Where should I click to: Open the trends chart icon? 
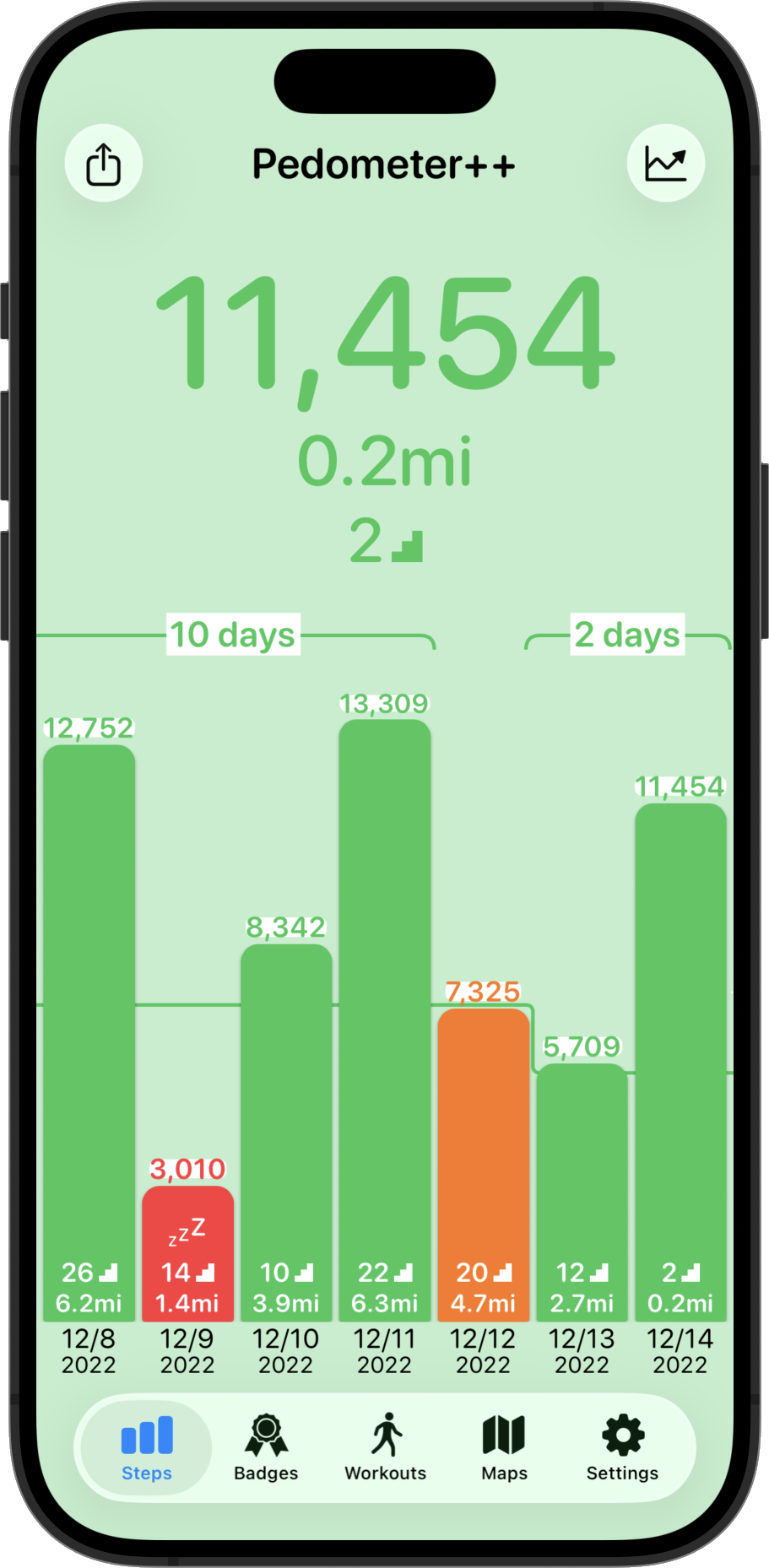click(x=666, y=164)
